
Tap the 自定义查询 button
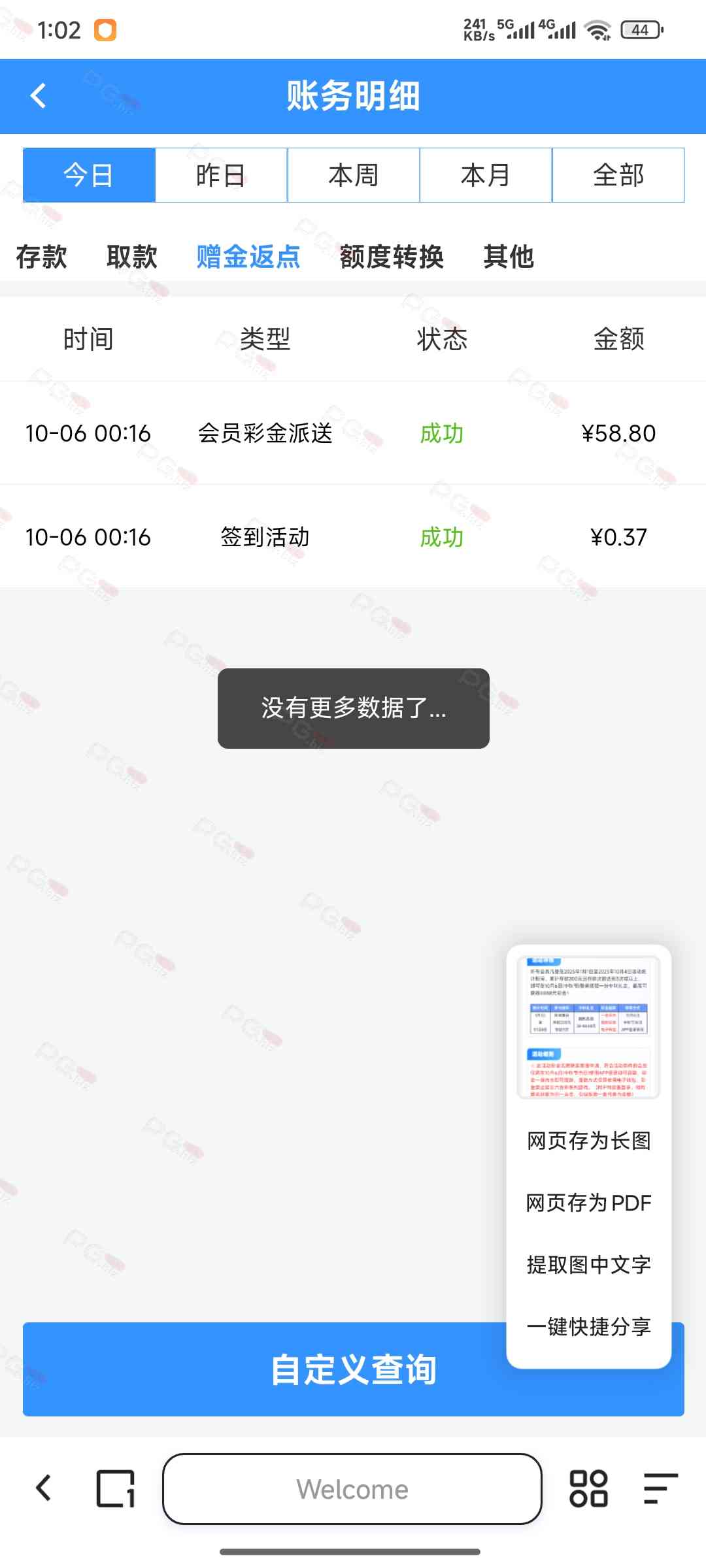click(261, 1369)
